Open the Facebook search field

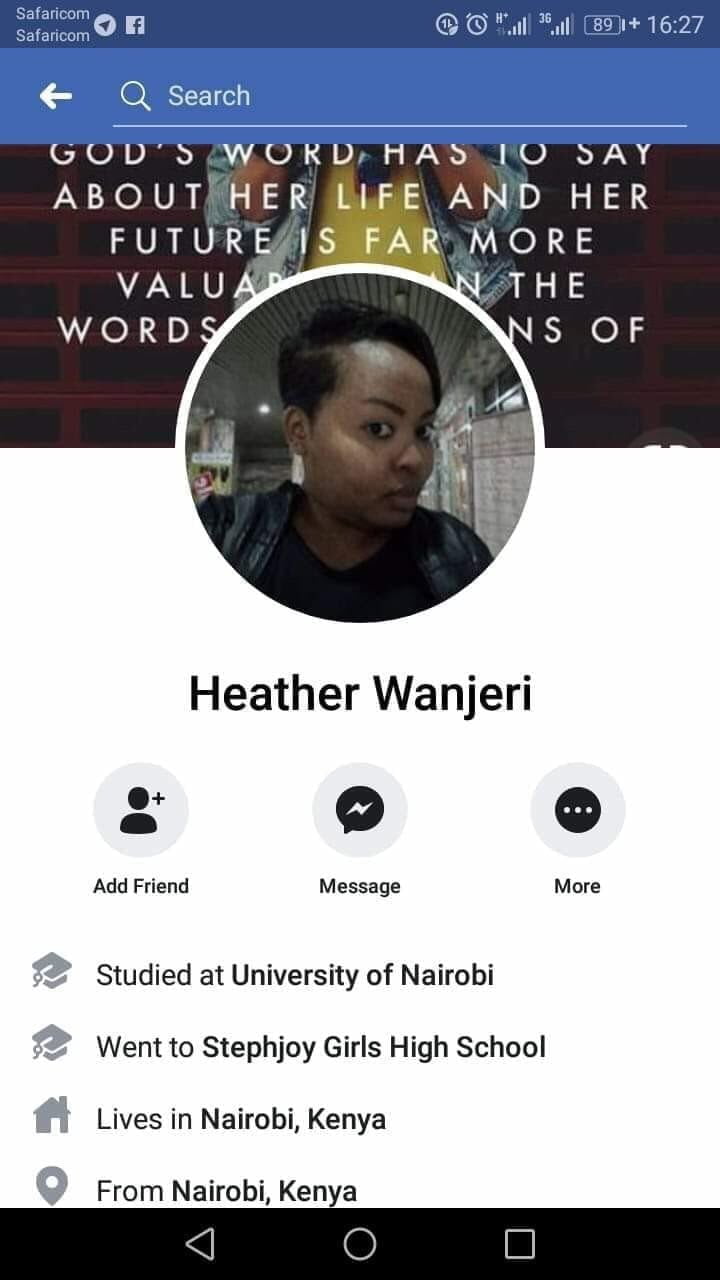coord(400,97)
